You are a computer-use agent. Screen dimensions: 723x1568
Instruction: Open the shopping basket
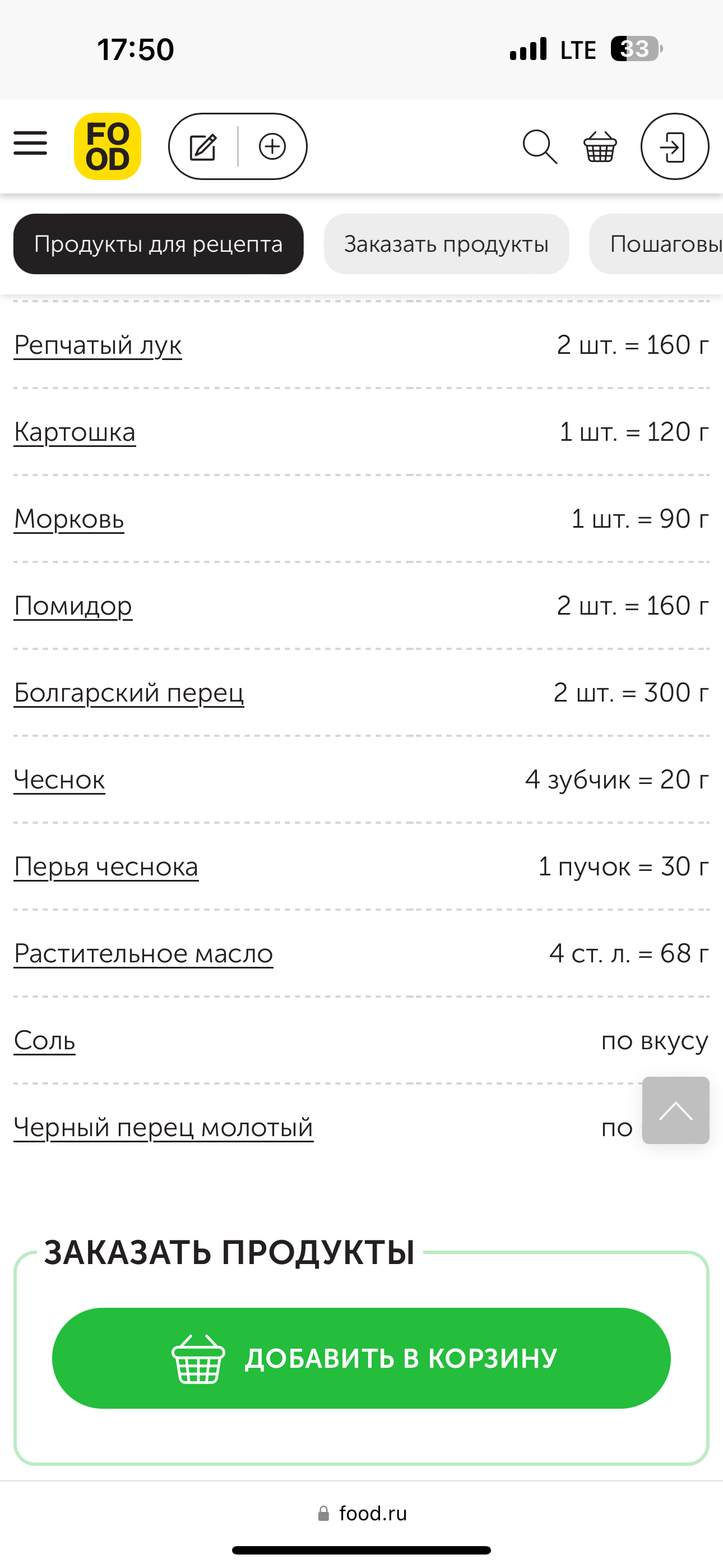click(x=600, y=147)
